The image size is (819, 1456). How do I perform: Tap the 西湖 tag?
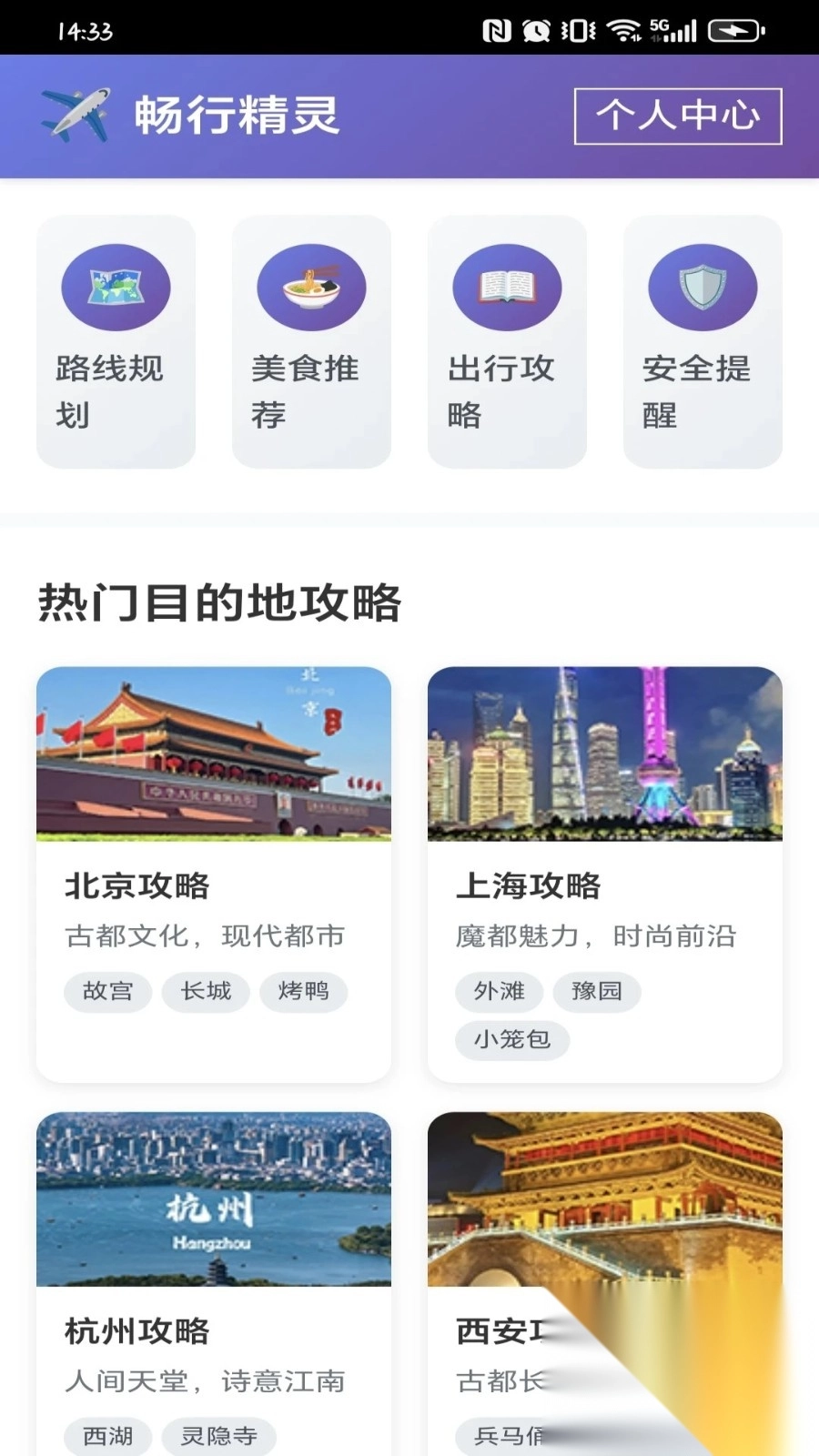coord(106,1436)
